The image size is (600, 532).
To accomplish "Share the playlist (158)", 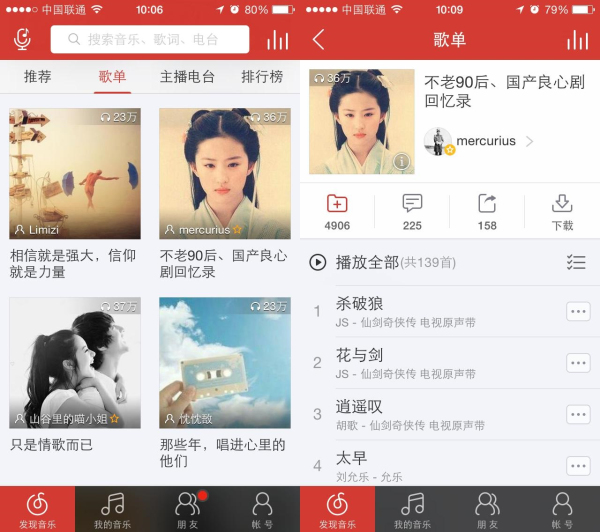I will (x=487, y=211).
